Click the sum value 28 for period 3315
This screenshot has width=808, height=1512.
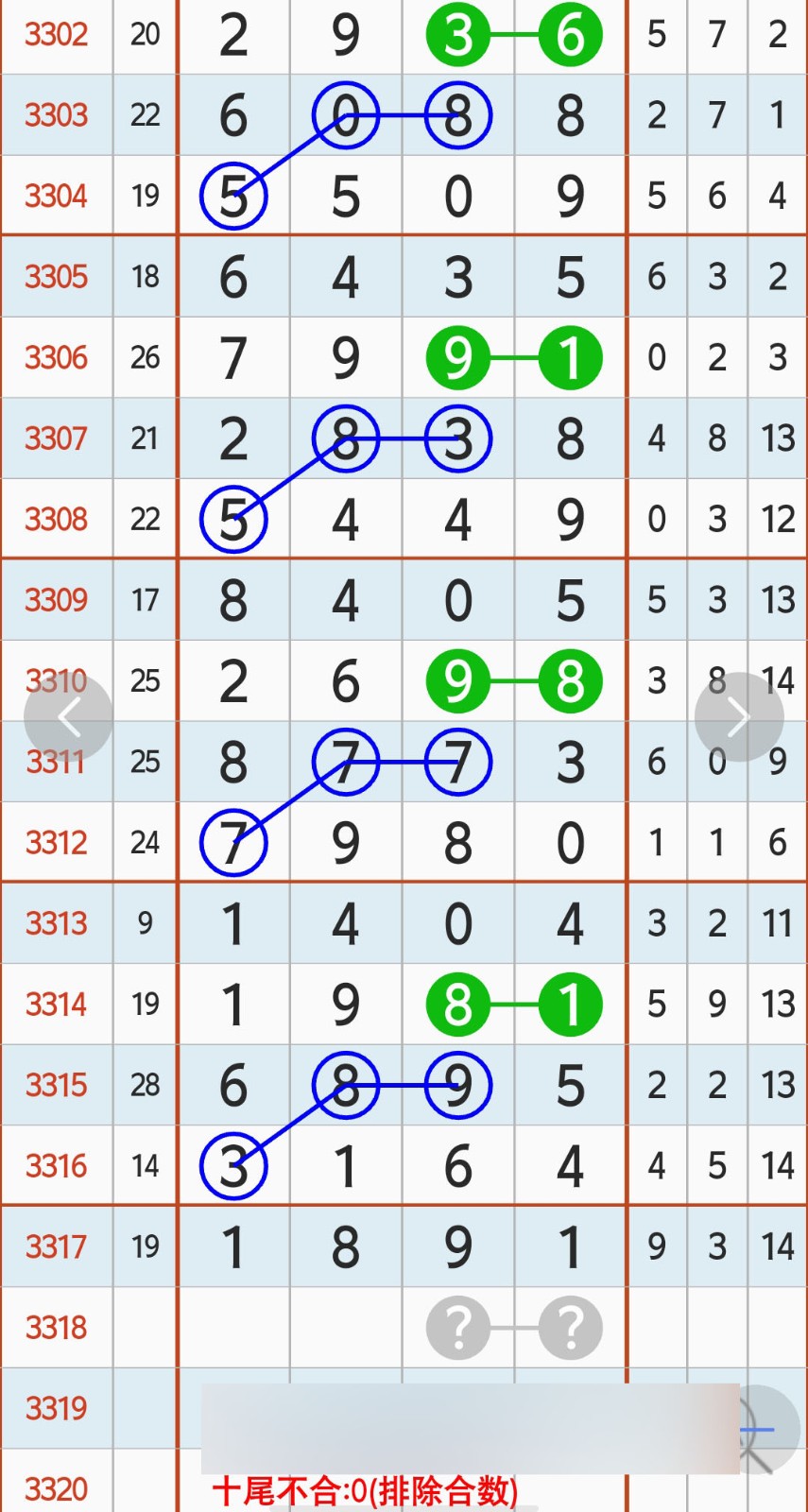point(145,1085)
